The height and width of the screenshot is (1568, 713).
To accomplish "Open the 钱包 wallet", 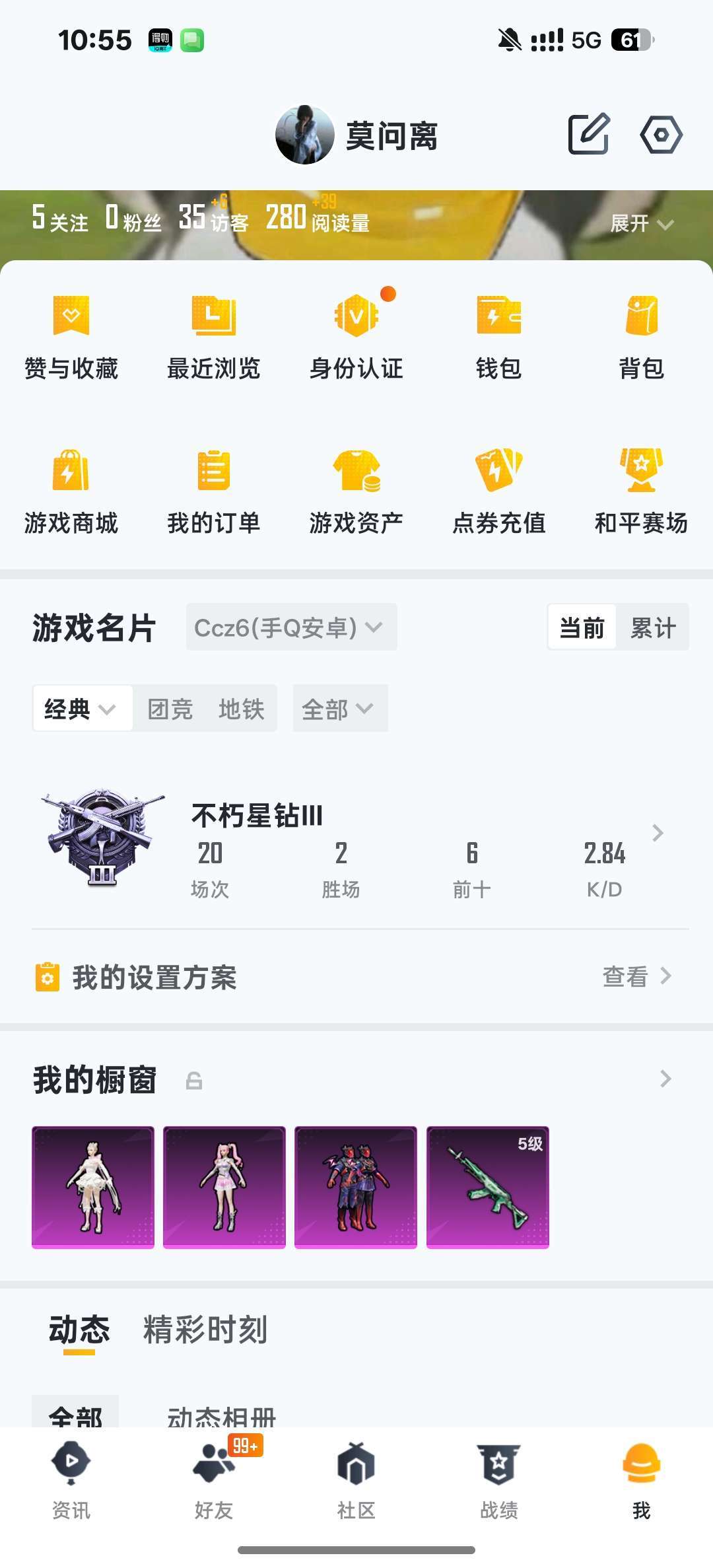I will click(499, 337).
